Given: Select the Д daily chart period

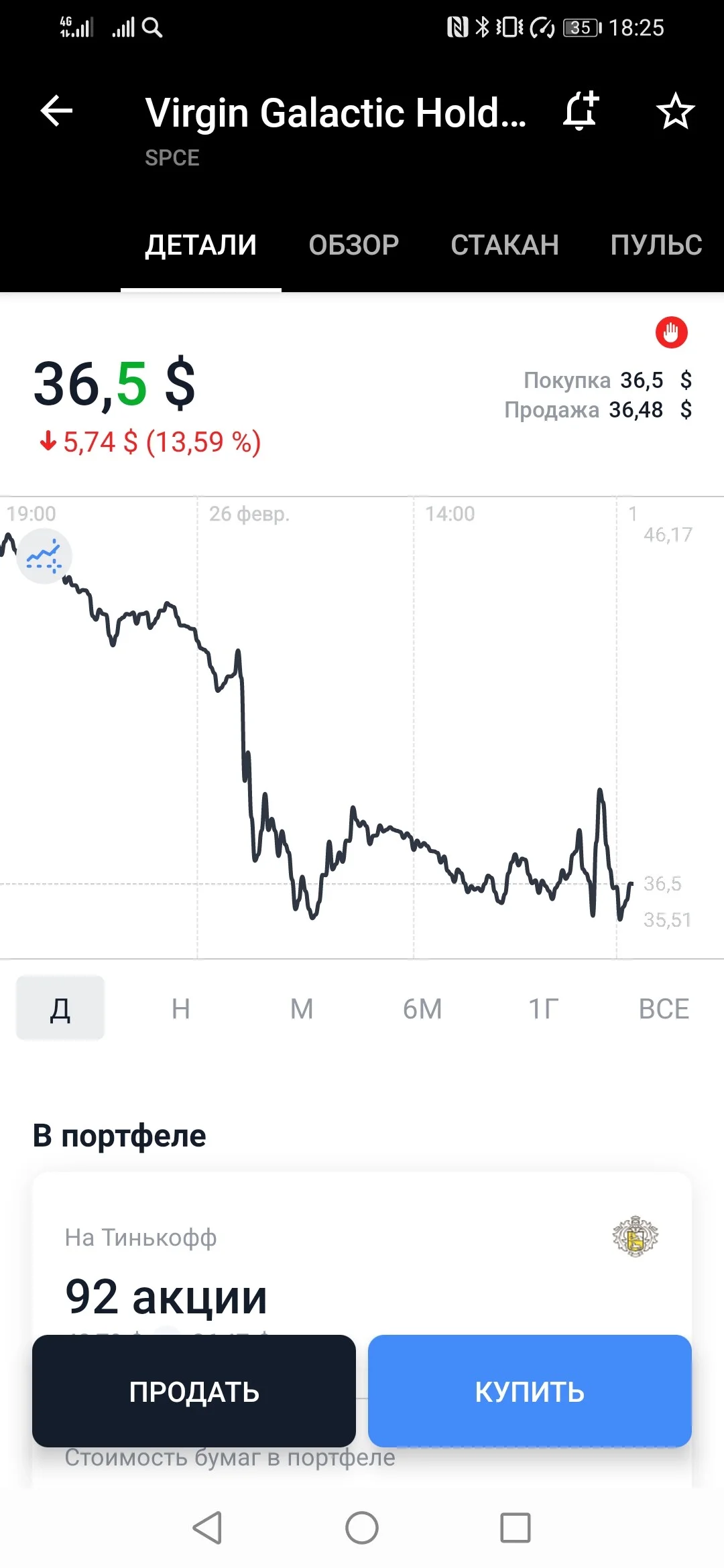Looking at the screenshot, I should point(60,1008).
